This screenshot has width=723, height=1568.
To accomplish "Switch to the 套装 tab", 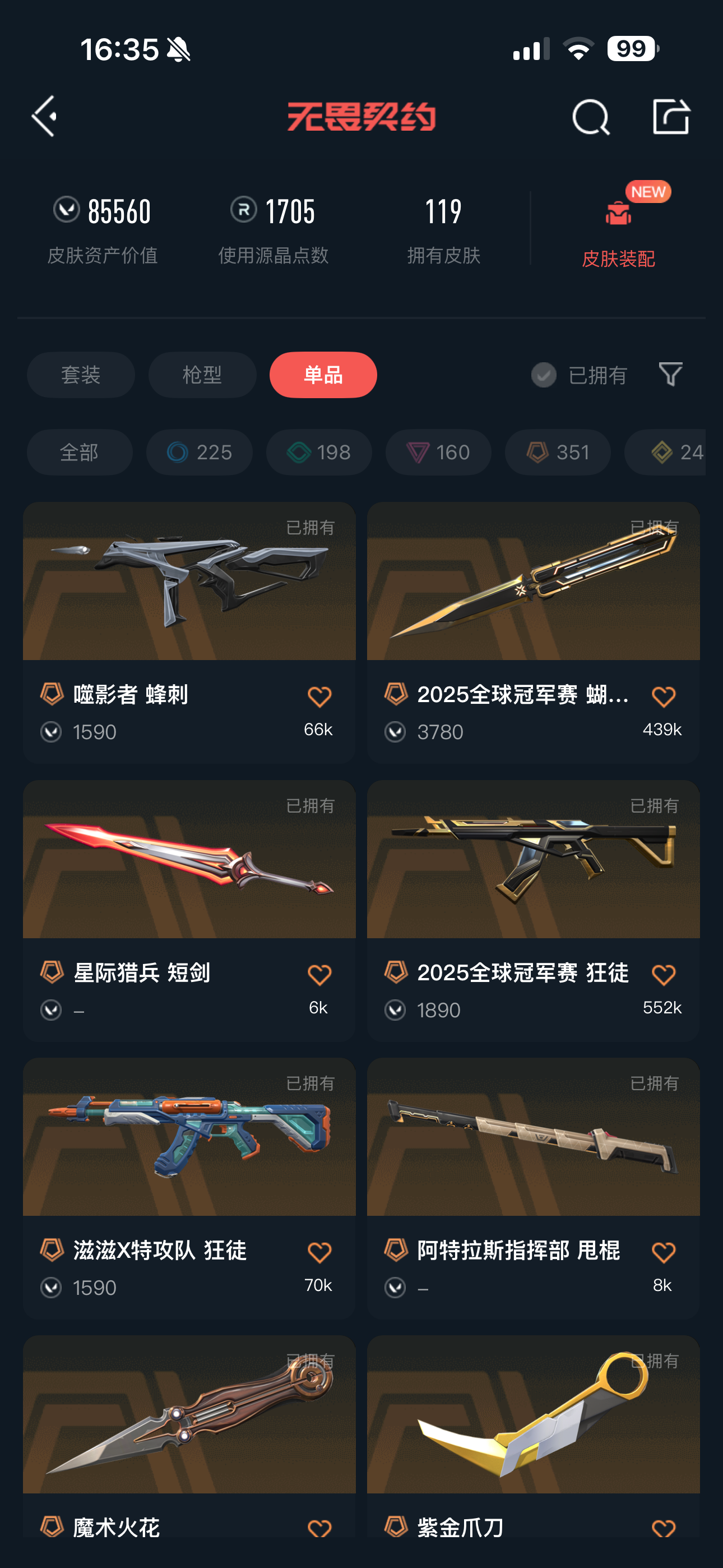I will click(x=80, y=375).
